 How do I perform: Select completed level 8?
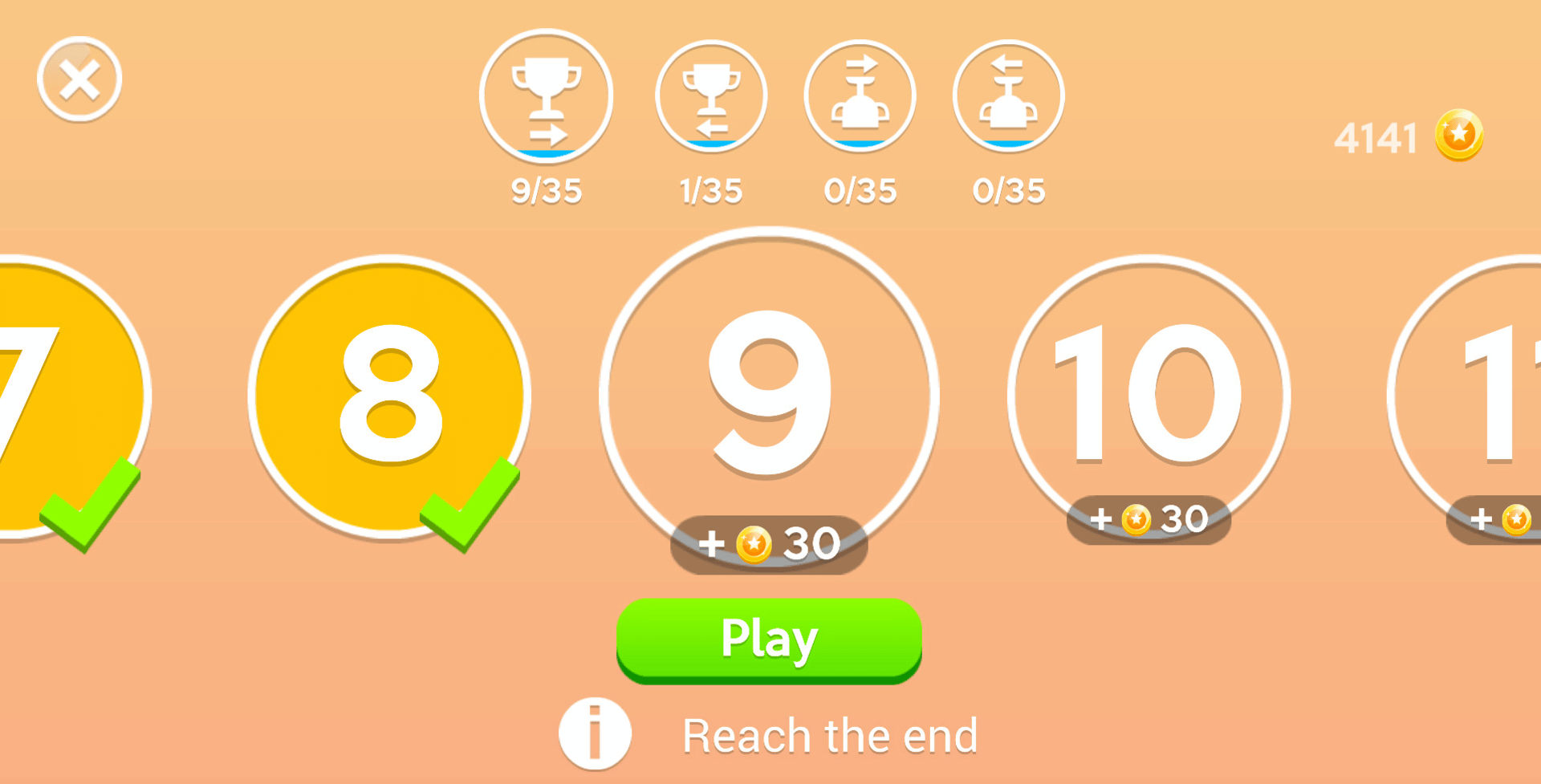[390, 395]
